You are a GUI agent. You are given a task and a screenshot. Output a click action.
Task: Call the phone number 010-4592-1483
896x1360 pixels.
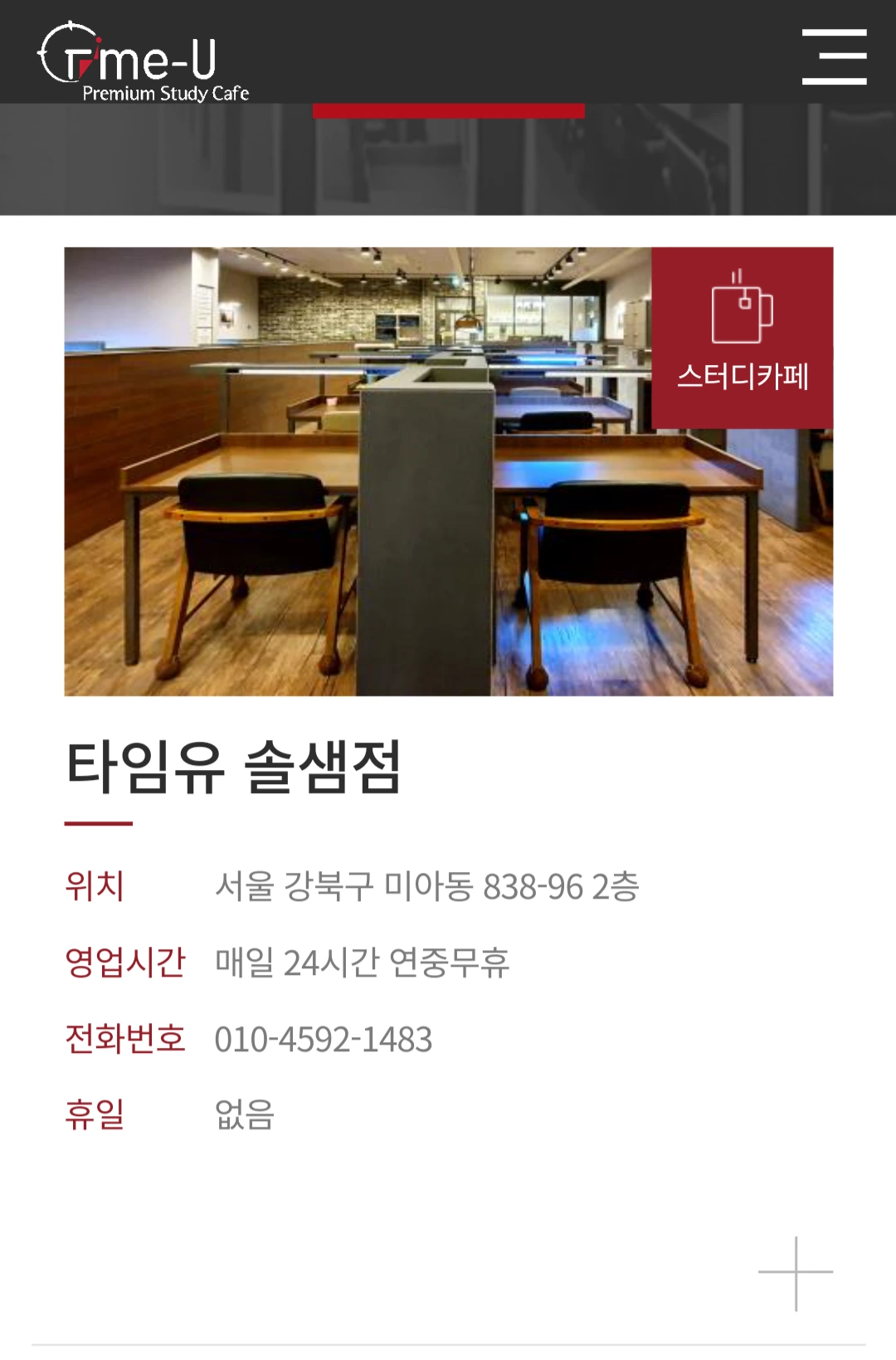(x=323, y=1039)
